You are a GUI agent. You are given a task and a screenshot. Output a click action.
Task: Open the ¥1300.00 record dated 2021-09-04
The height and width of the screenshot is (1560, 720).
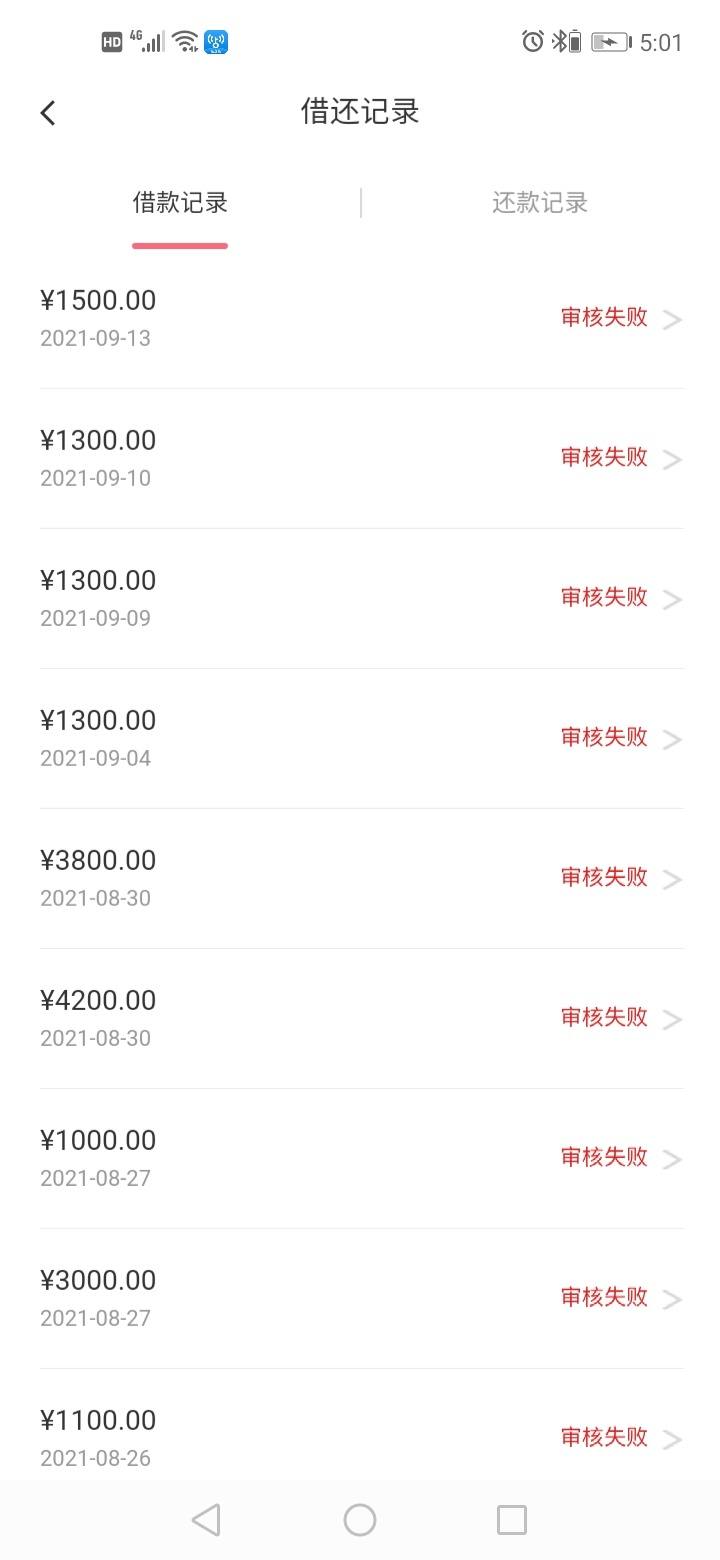click(x=362, y=739)
